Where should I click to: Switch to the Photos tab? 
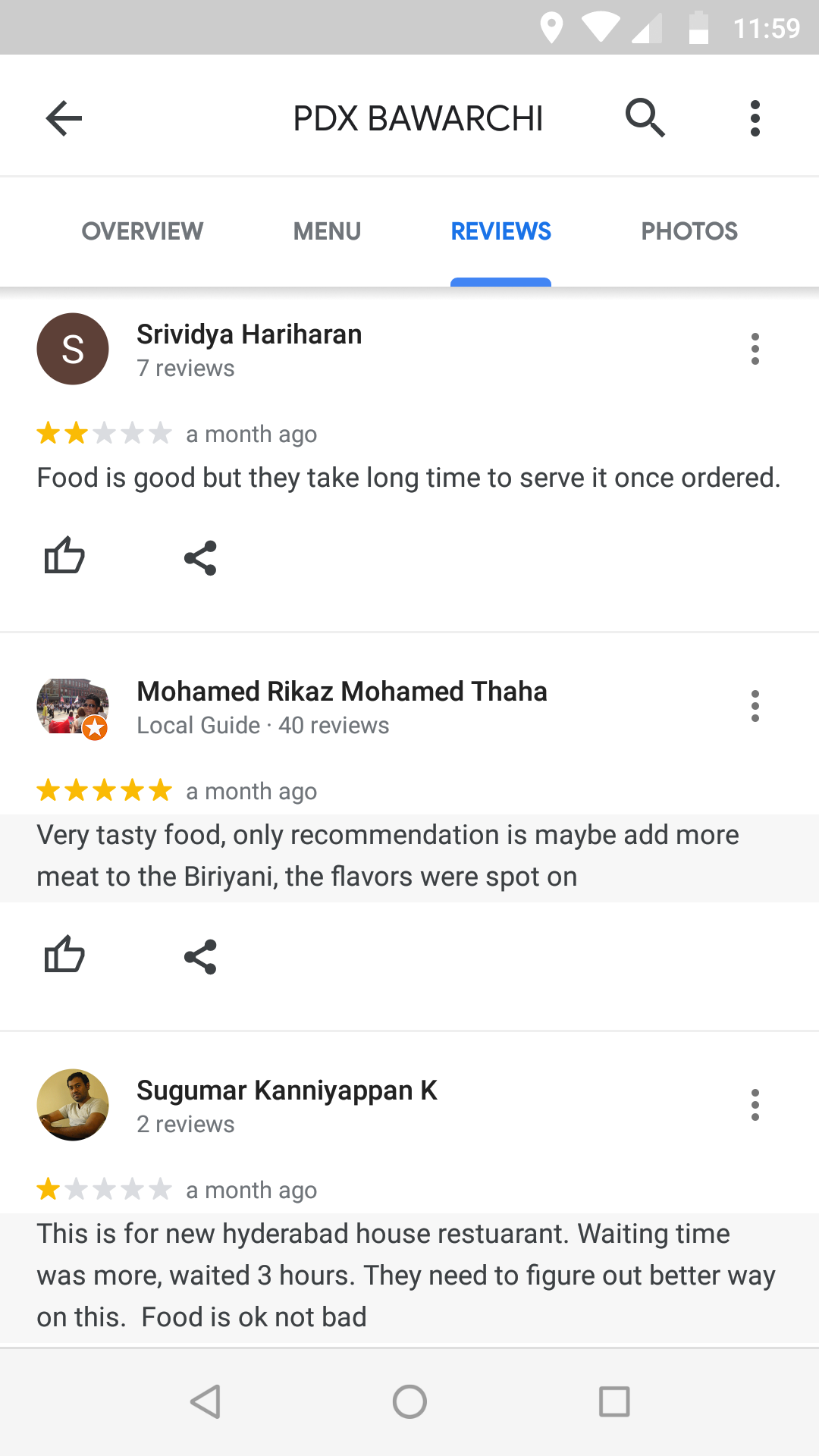pyautogui.click(x=689, y=231)
